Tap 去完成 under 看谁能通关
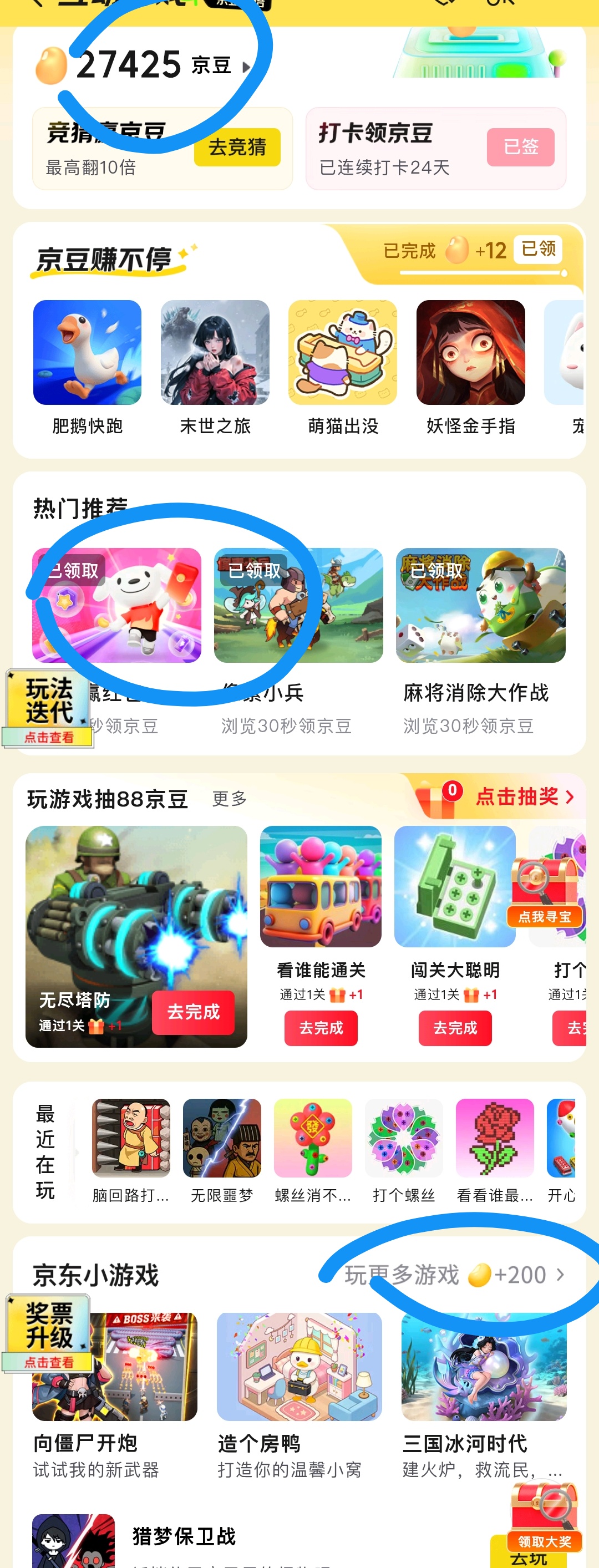 tap(321, 1028)
